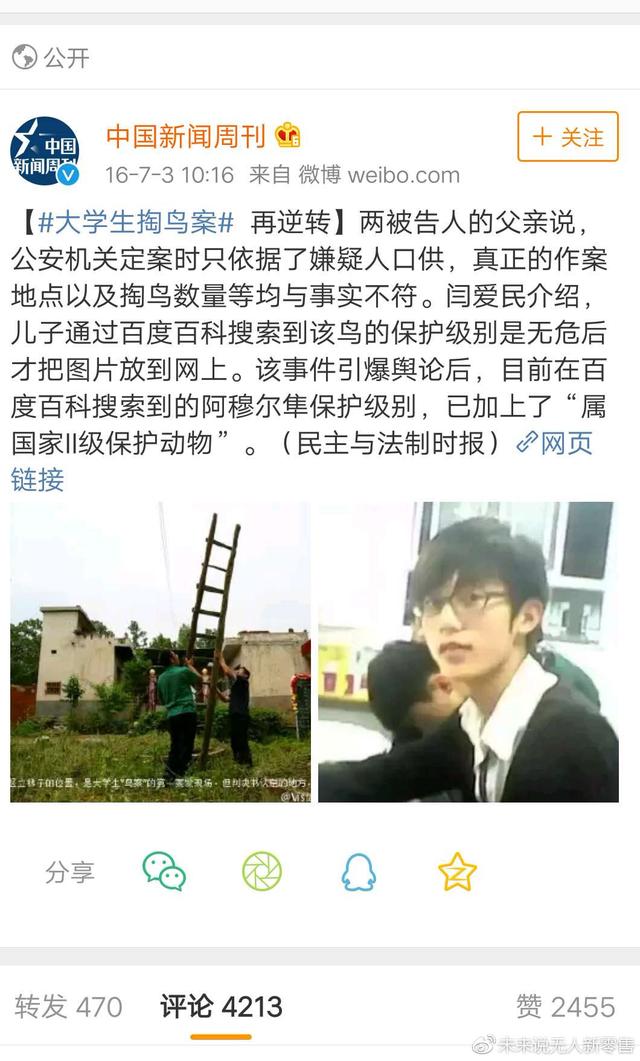Share post to QQ
Image resolution: width=640 pixels, height=1061 pixels.
359,872
